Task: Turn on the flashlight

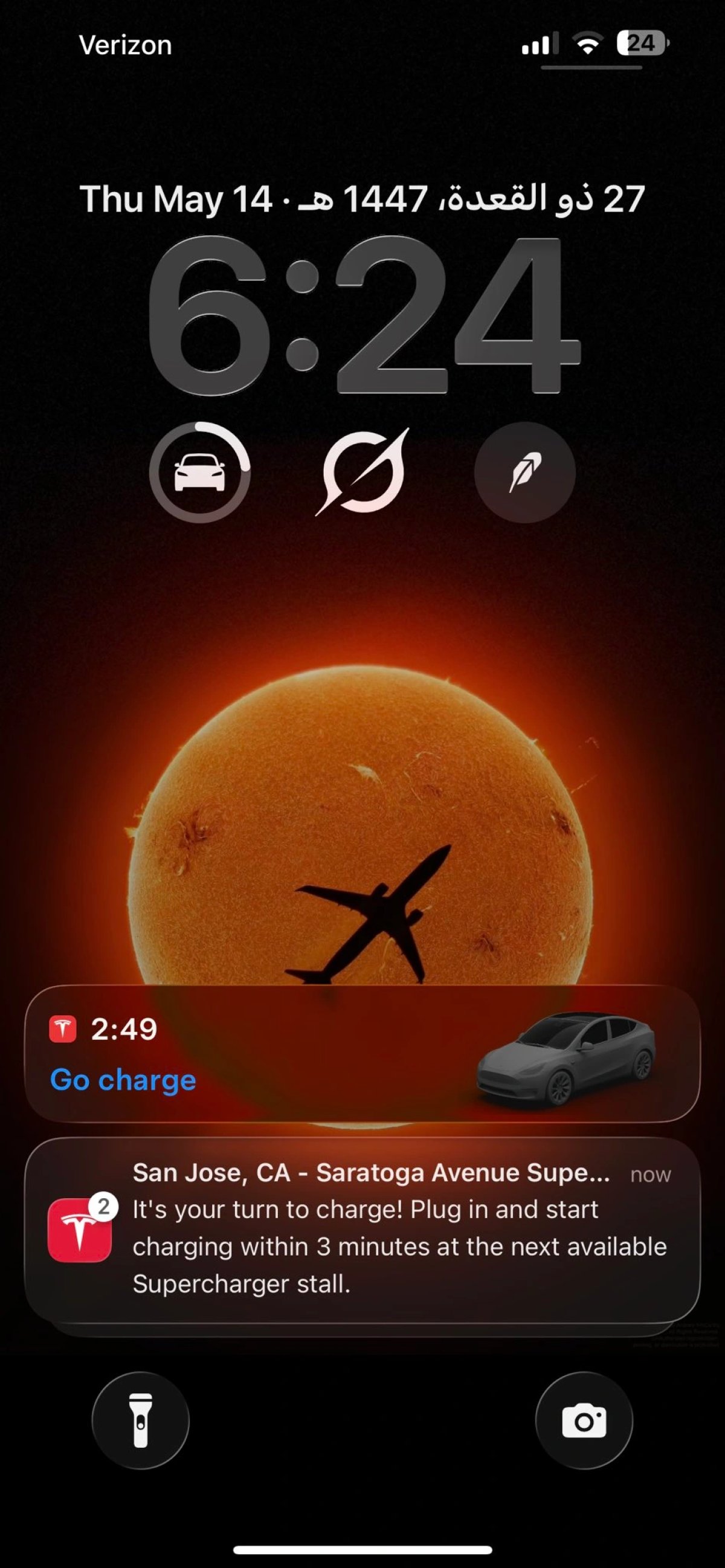Action: (x=141, y=1421)
